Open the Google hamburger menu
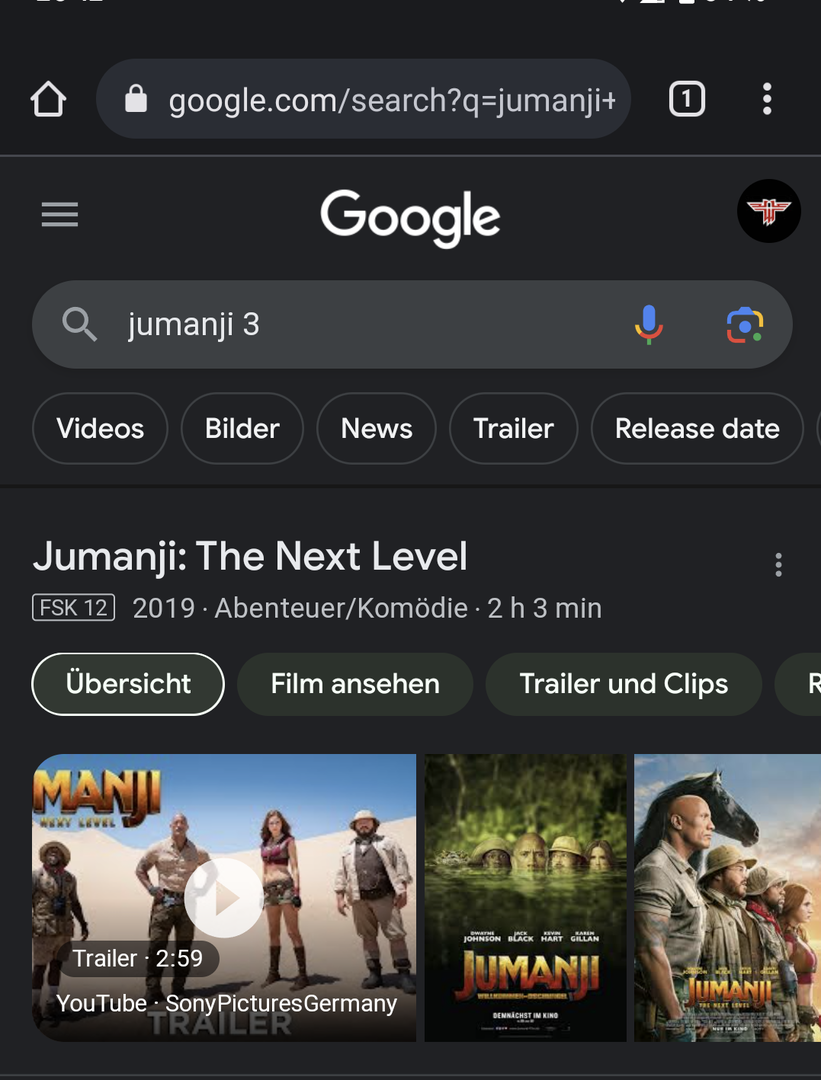821x1080 pixels. coord(60,214)
